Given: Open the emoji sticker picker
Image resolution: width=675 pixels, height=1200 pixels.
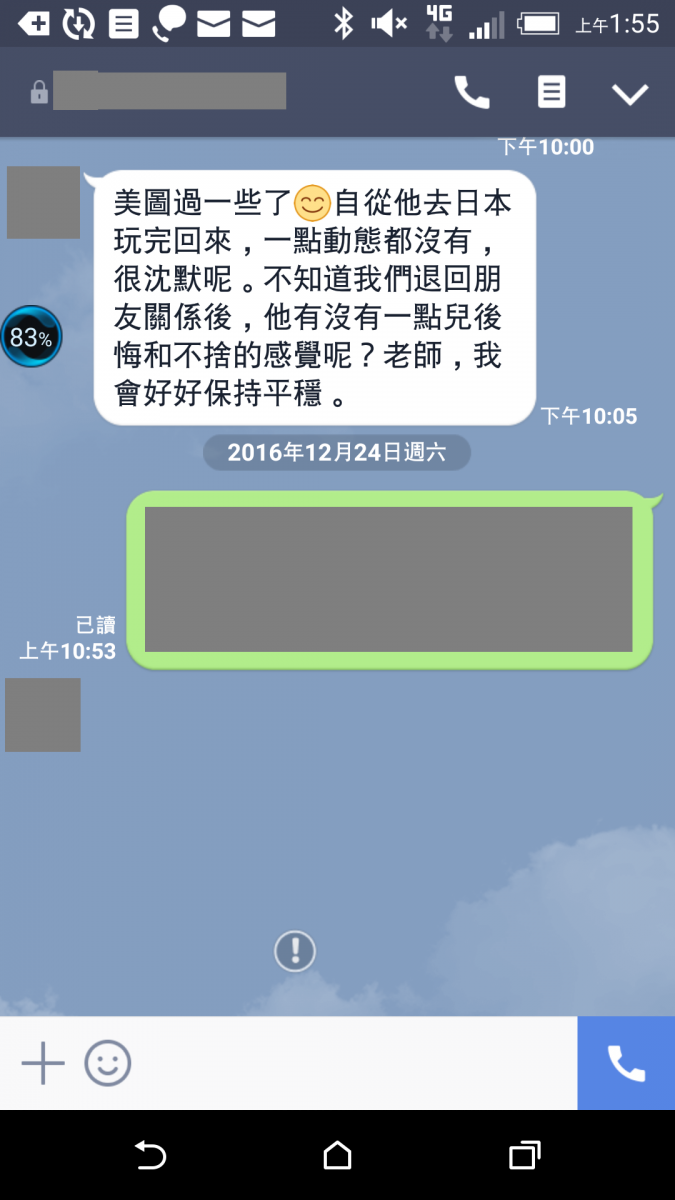Looking at the screenshot, I should [108, 1063].
